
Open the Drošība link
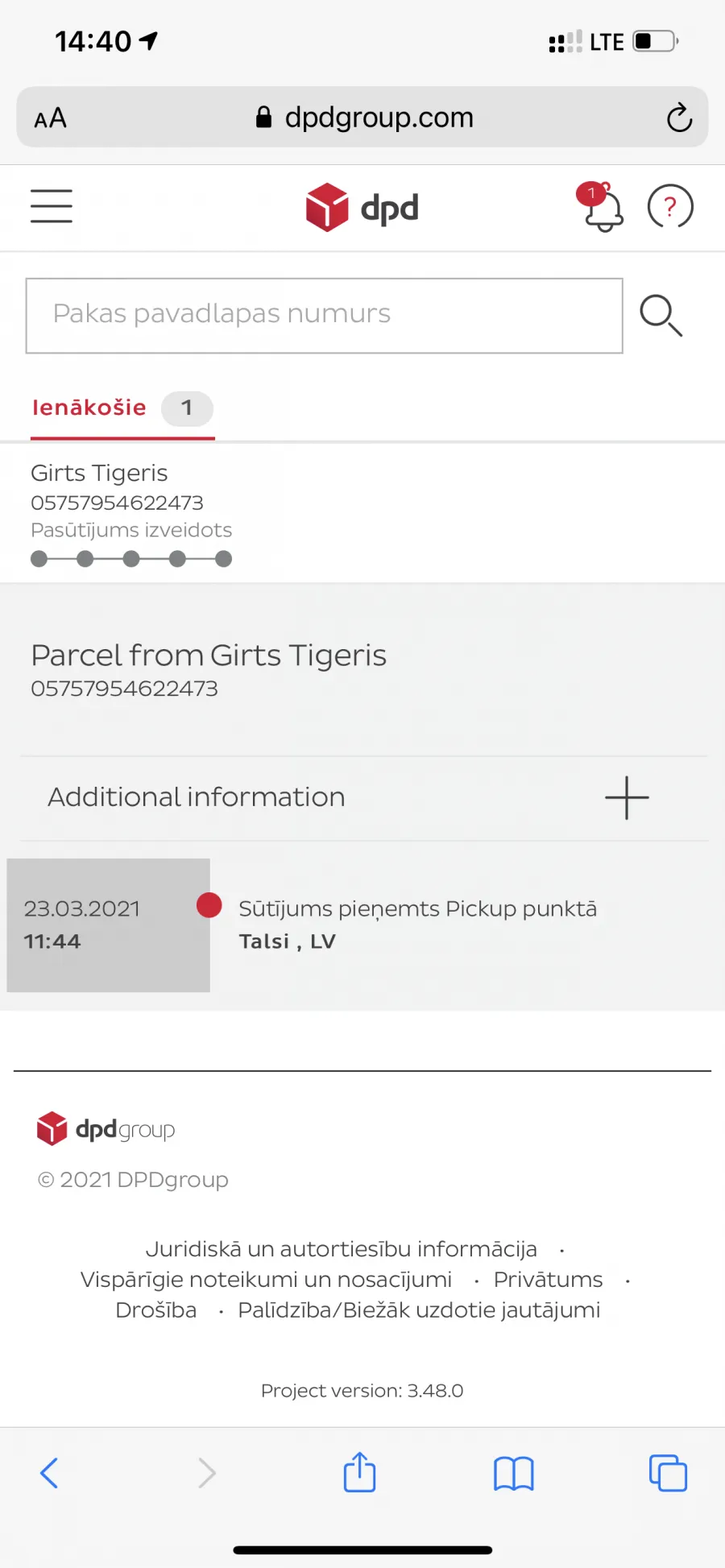[x=155, y=1310]
